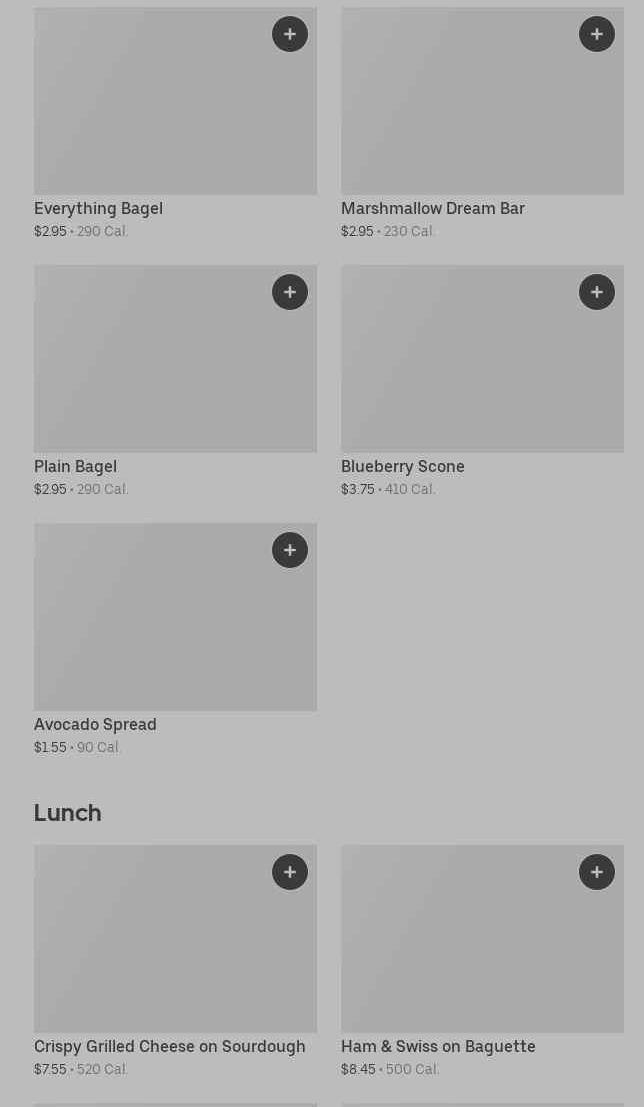
Task: Add Marshmallow Dream Bar to order
Action: pyautogui.click(x=597, y=34)
